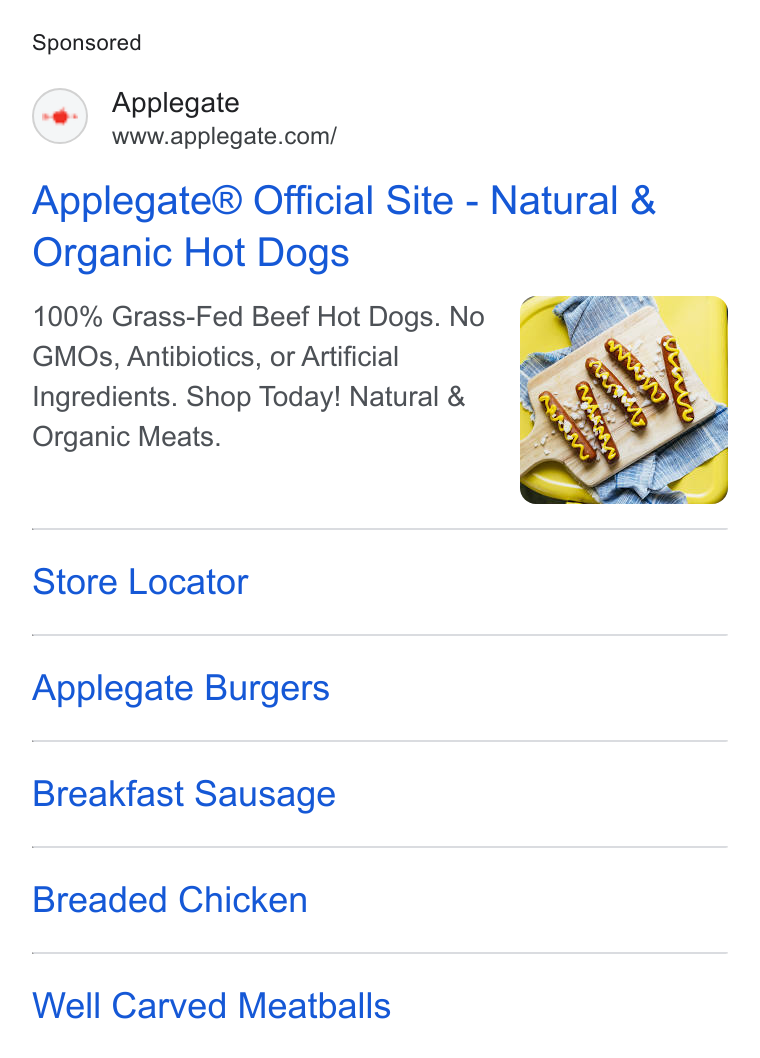The image size is (760, 1058).
Task: View the Breaded Chicken page
Action: click(170, 899)
